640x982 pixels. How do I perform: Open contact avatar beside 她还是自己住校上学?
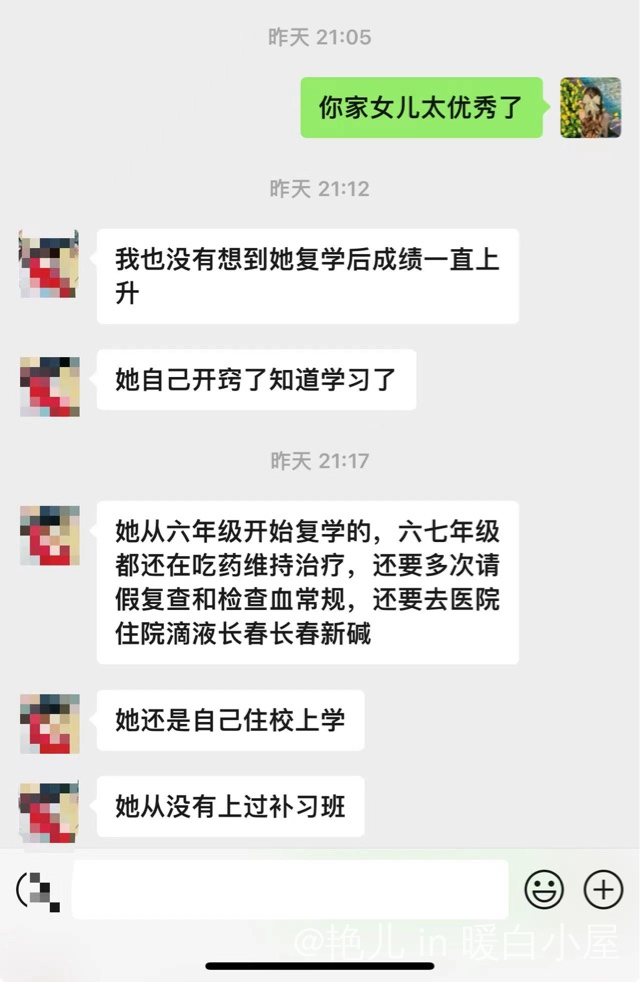tap(50, 722)
